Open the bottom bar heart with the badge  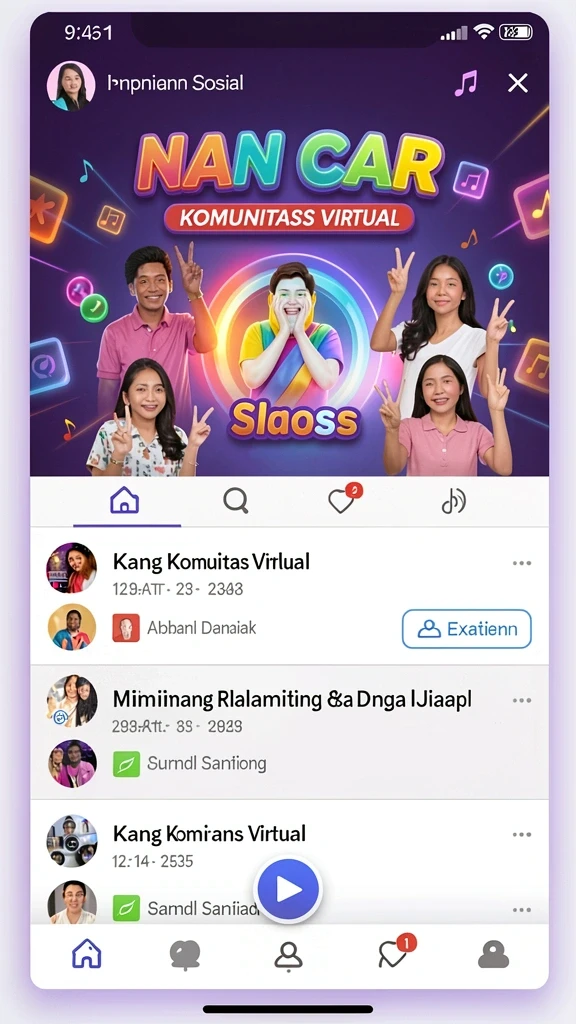396,952
